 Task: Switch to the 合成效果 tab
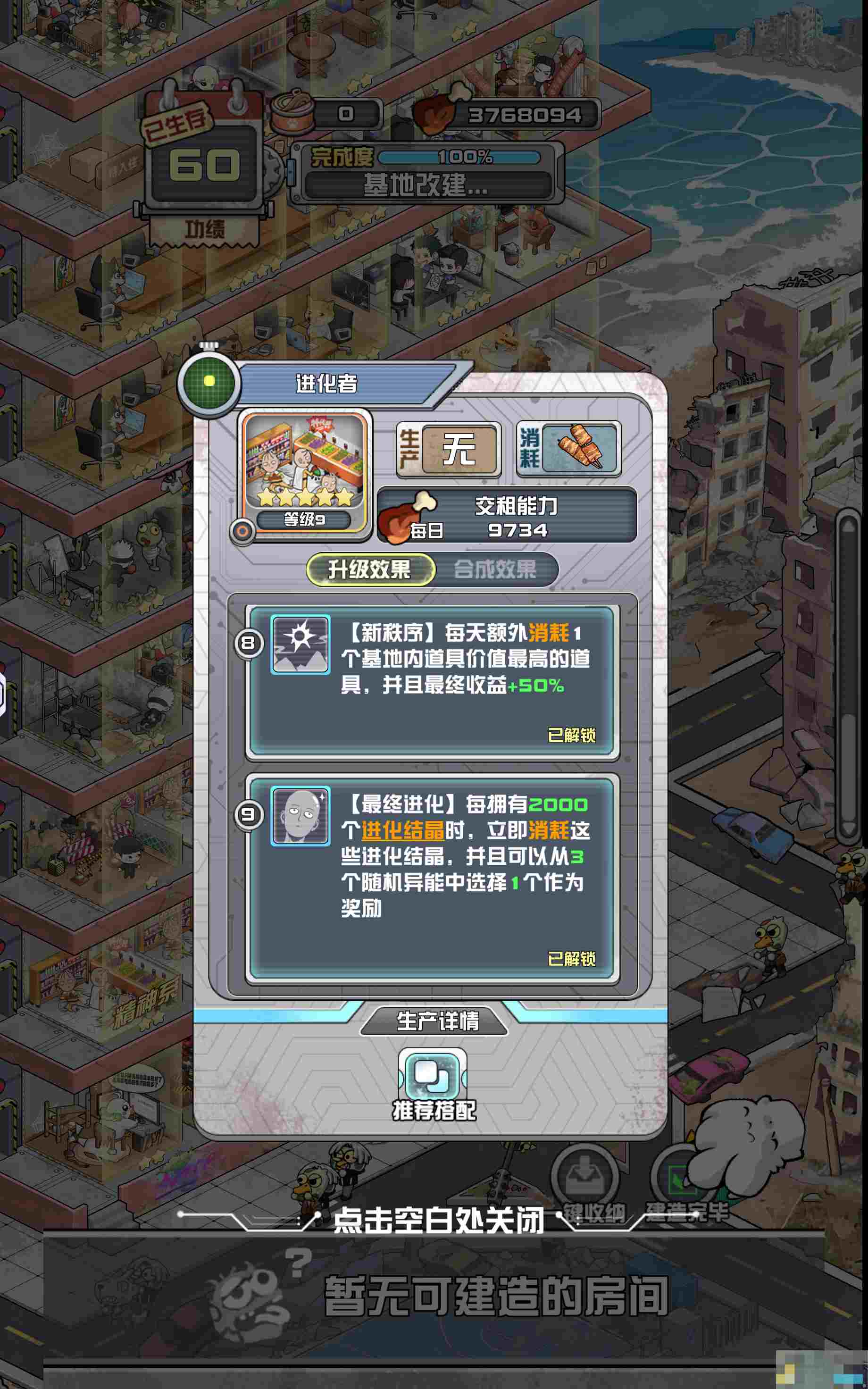(494, 569)
